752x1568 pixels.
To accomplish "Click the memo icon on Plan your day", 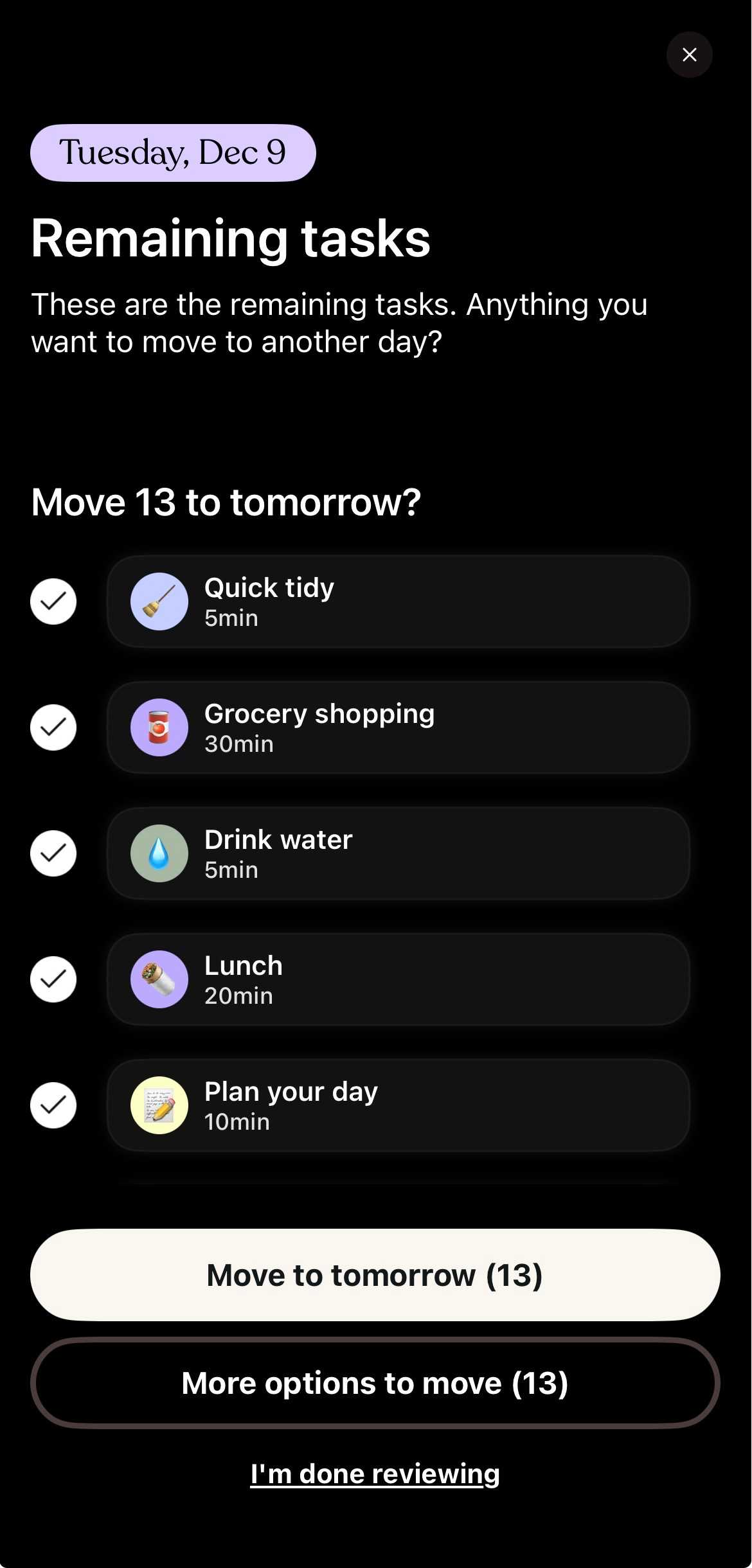I will [x=159, y=1105].
